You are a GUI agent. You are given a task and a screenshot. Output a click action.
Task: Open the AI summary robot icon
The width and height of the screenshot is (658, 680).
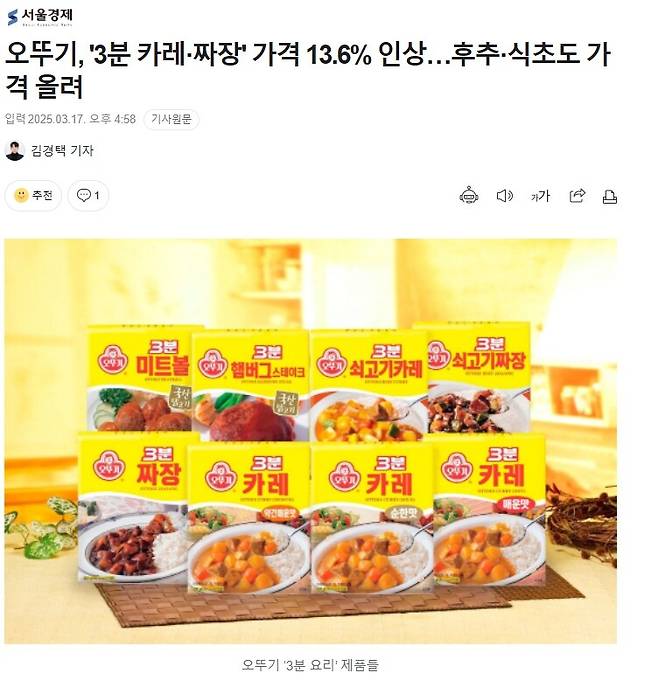click(469, 196)
